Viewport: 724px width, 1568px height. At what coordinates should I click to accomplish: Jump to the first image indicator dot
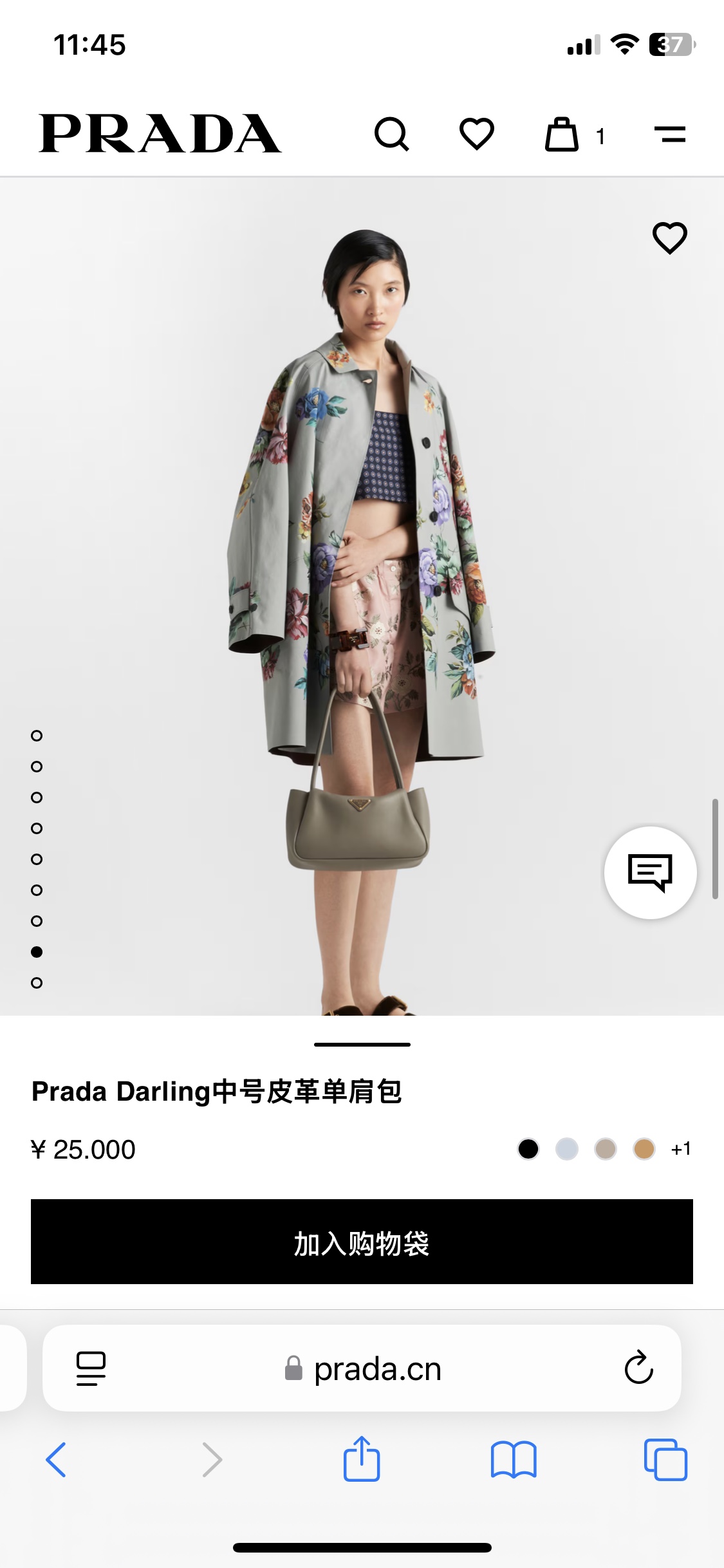[37, 736]
